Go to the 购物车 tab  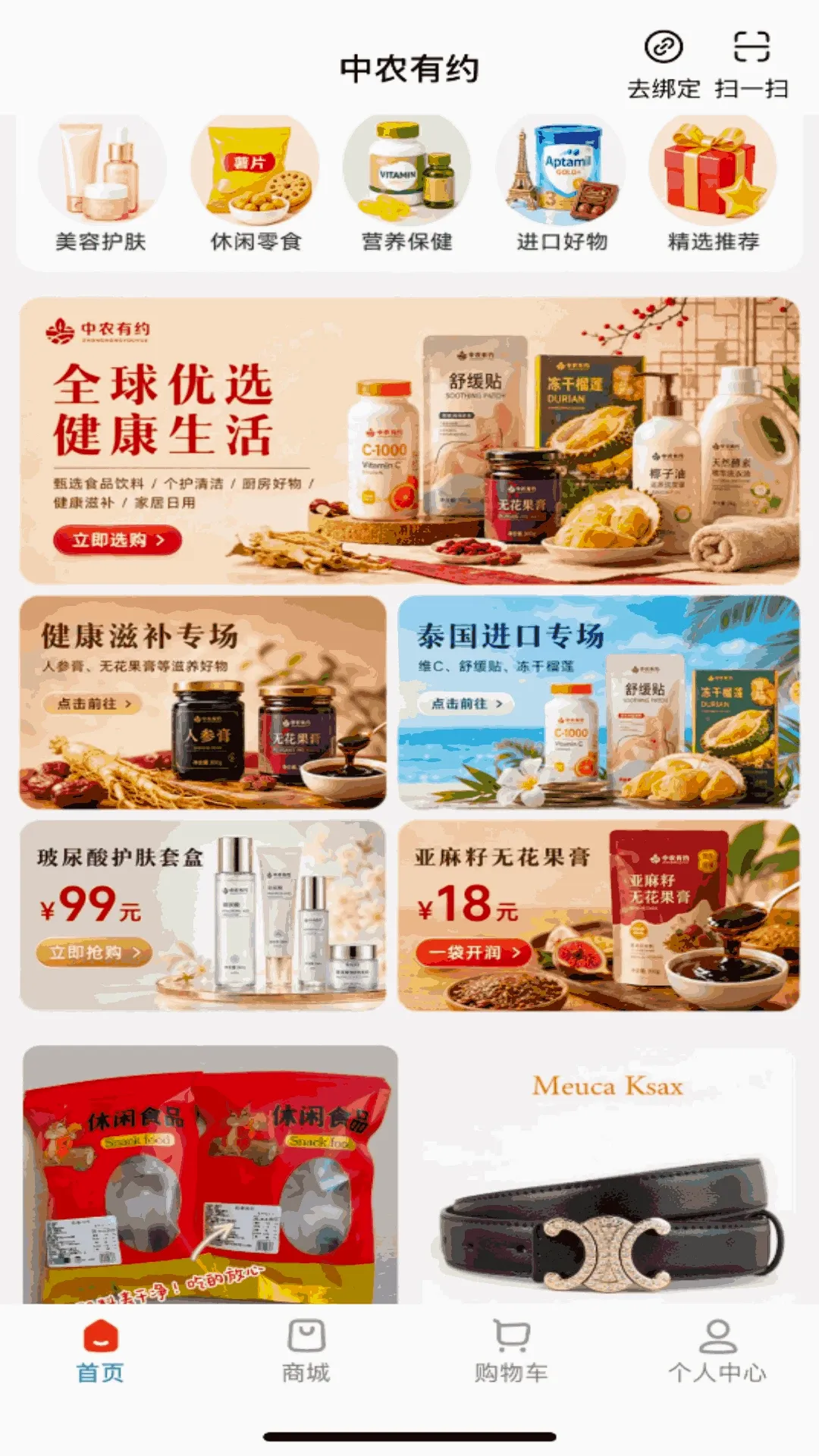click(512, 1351)
